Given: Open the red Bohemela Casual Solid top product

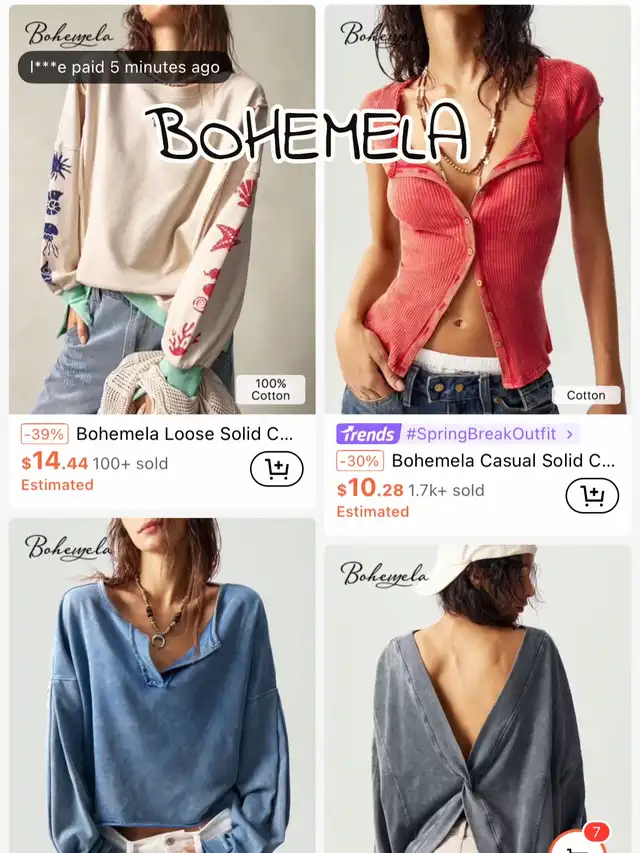Looking at the screenshot, I should click(x=478, y=209).
